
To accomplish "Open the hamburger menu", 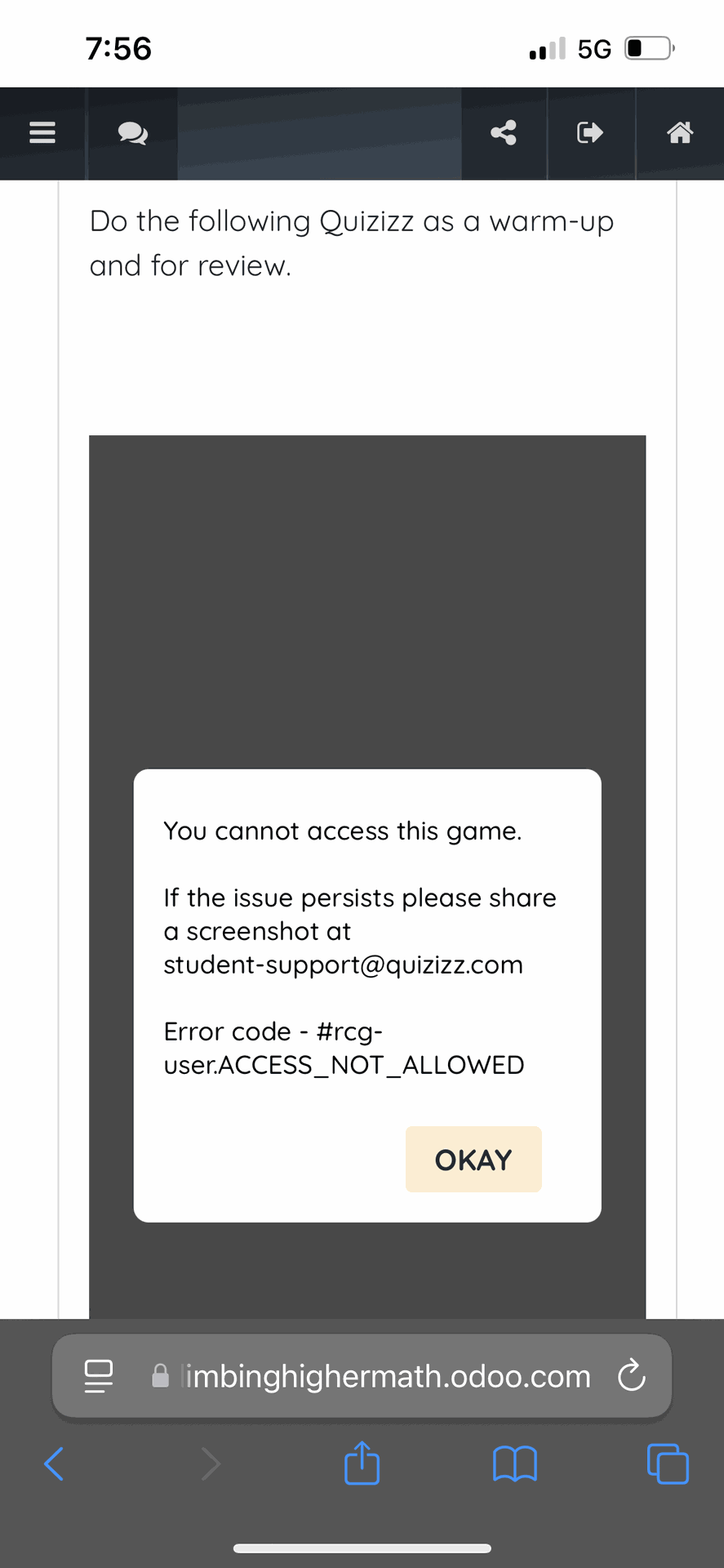I will (x=42, y=132).
